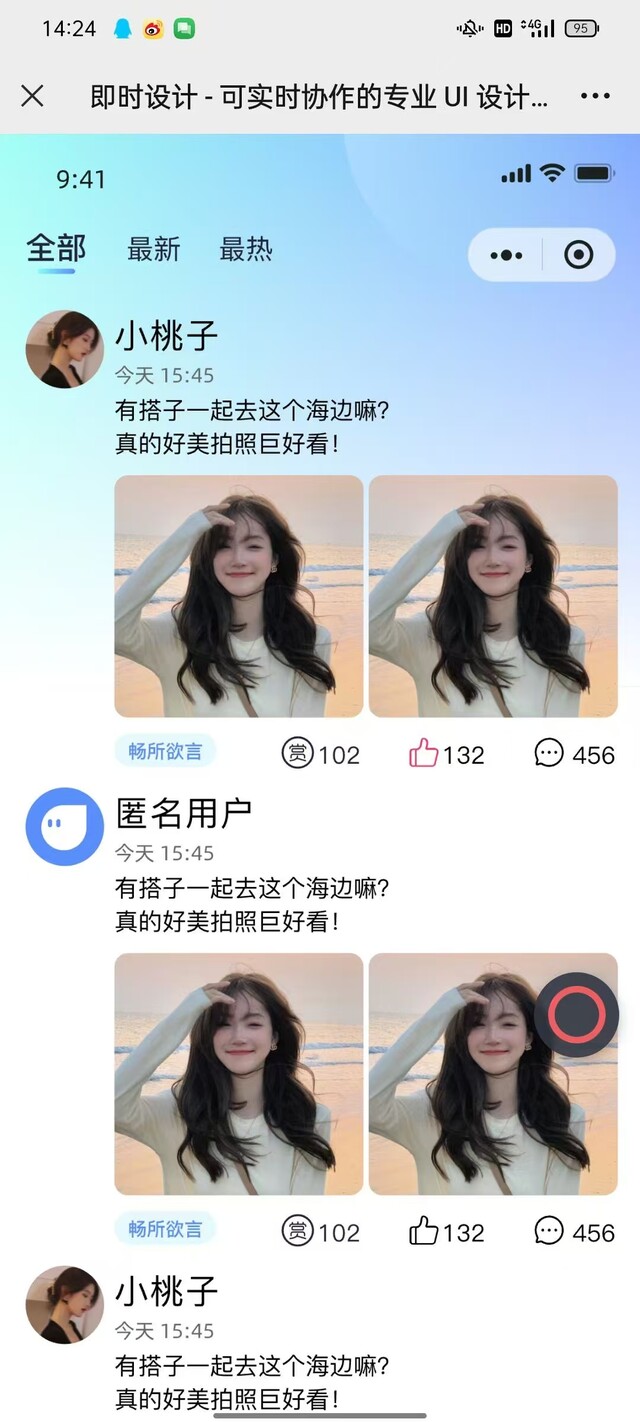Like the 匿名用户 post
640x1422 pixels.
(424, 1231)
